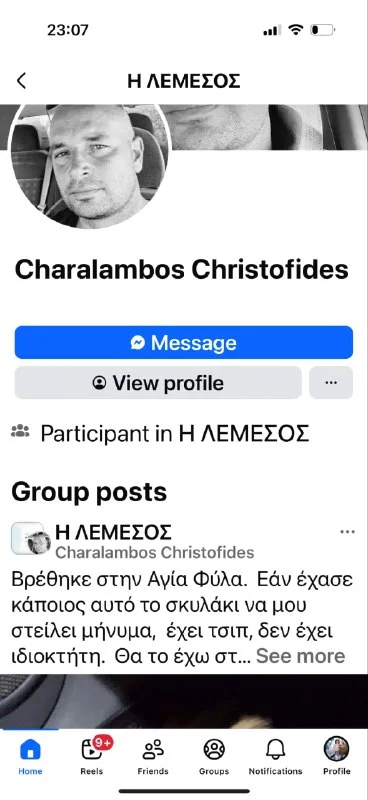Go back using the top-left arrow
The width and height of the screenshot is (368, 800).
click(21, 81)
